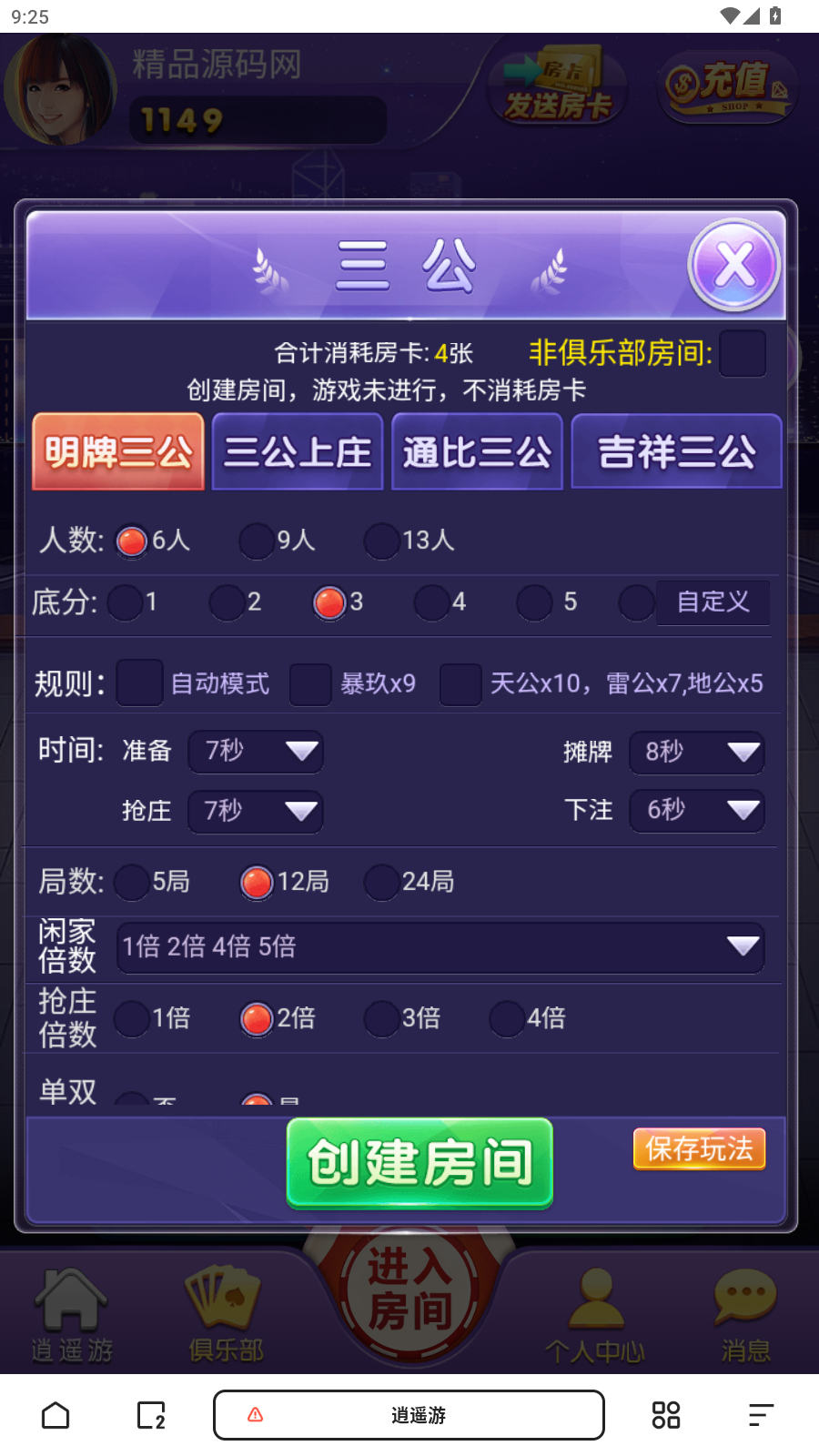This screenshot has width=819, height=1456.
Task: Enable the 自动模式 rule checkbox
Action: (140, 683)
